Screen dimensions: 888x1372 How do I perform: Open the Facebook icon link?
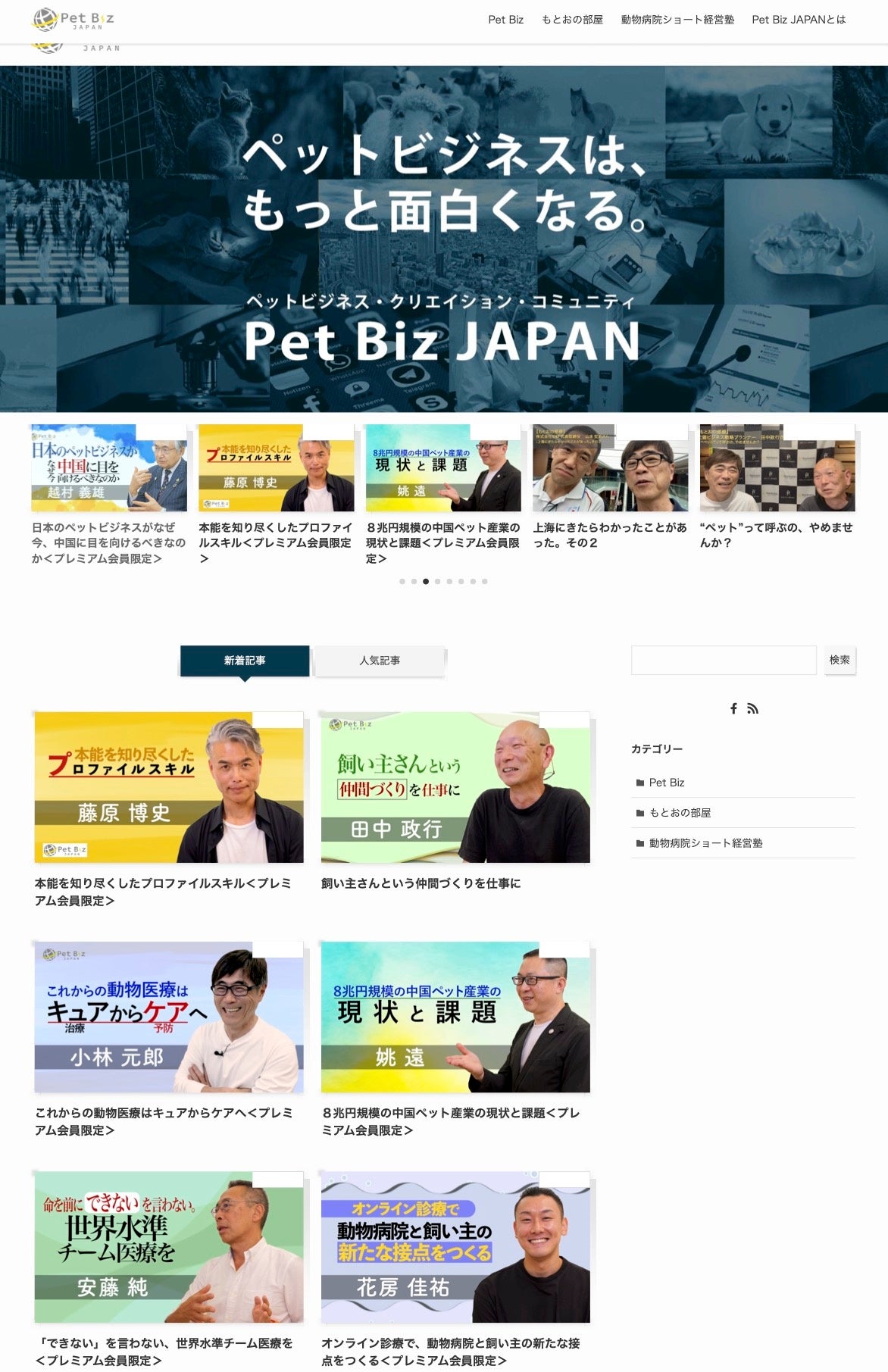[x=733, y=708]
